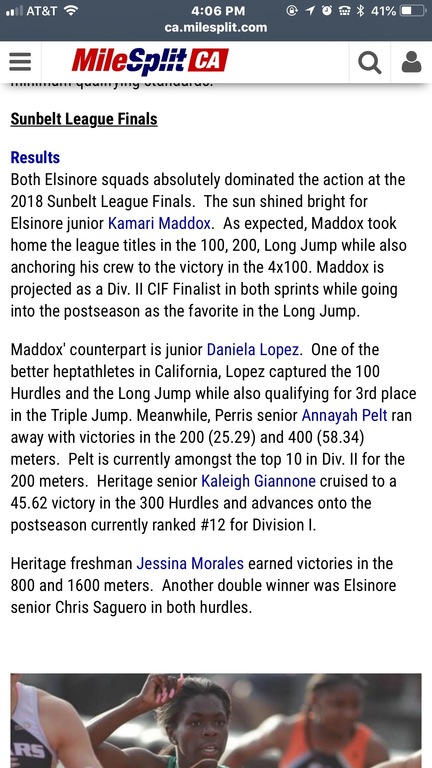Open the hamburger menu
This screenshot has height=768, width=432.
(20, 62)
